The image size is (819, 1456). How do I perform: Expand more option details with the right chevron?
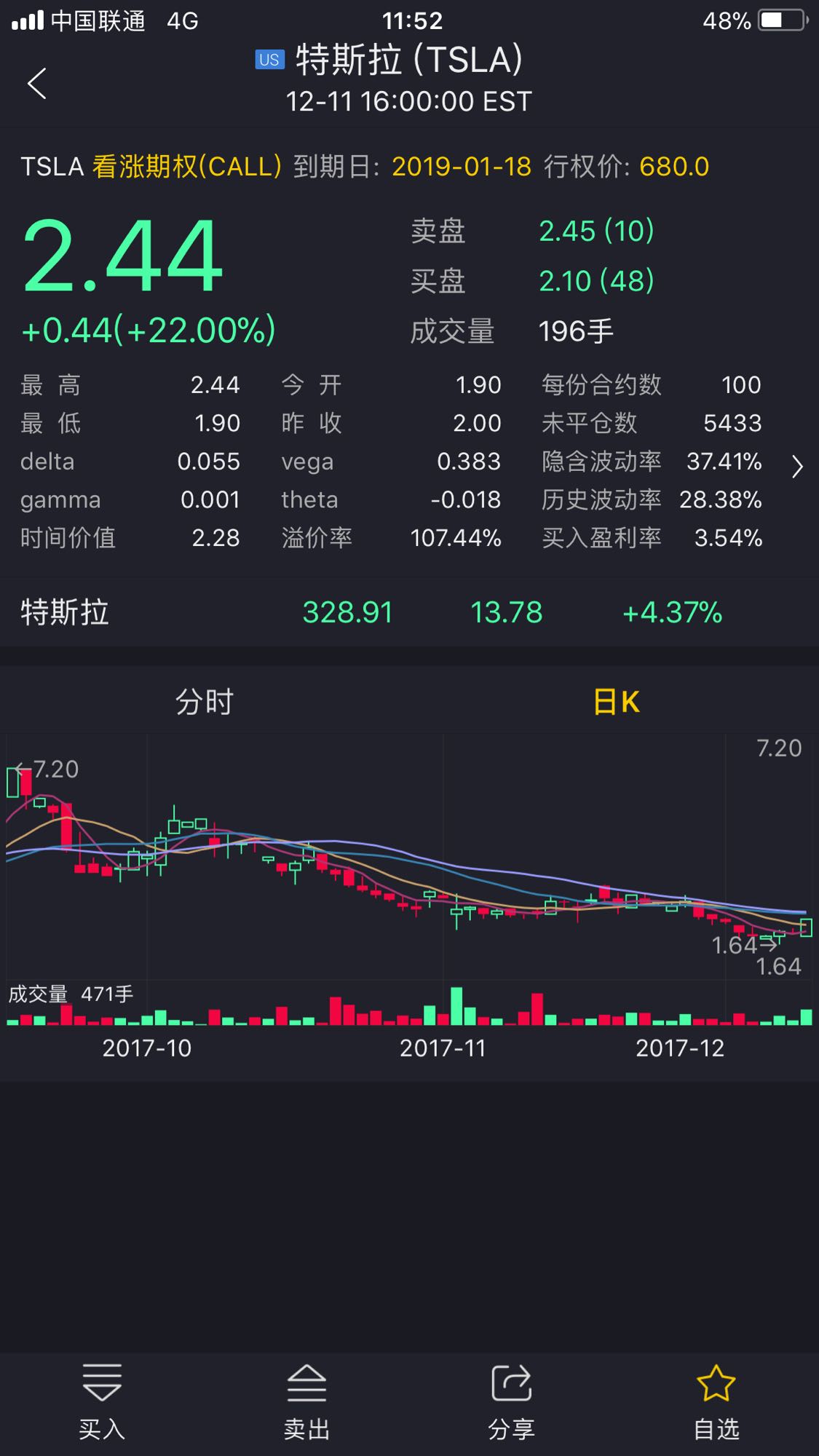tap(797, 467)
